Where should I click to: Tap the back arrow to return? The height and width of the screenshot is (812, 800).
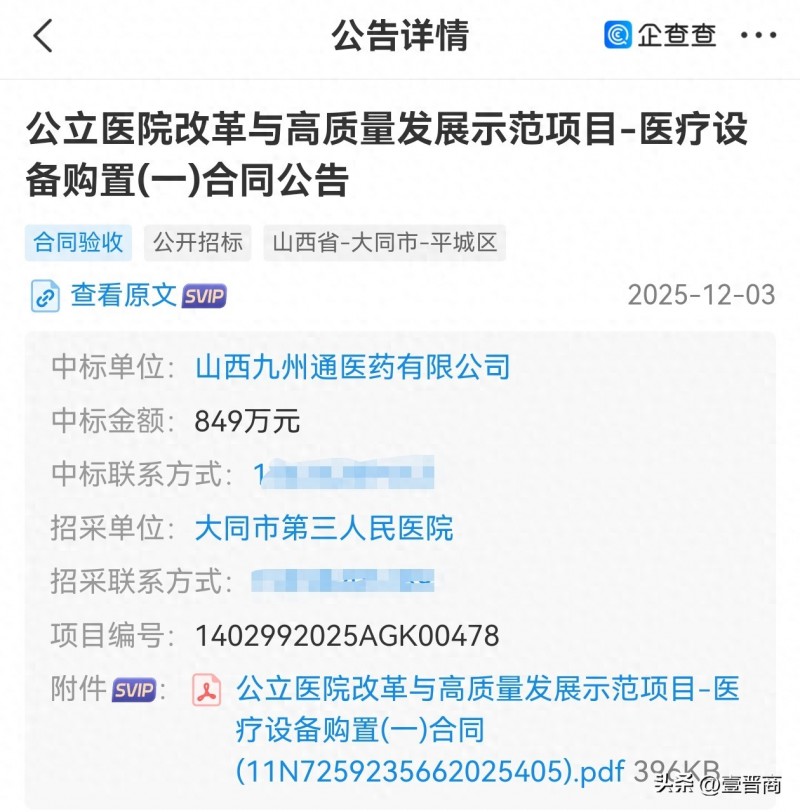click(40, 35)
